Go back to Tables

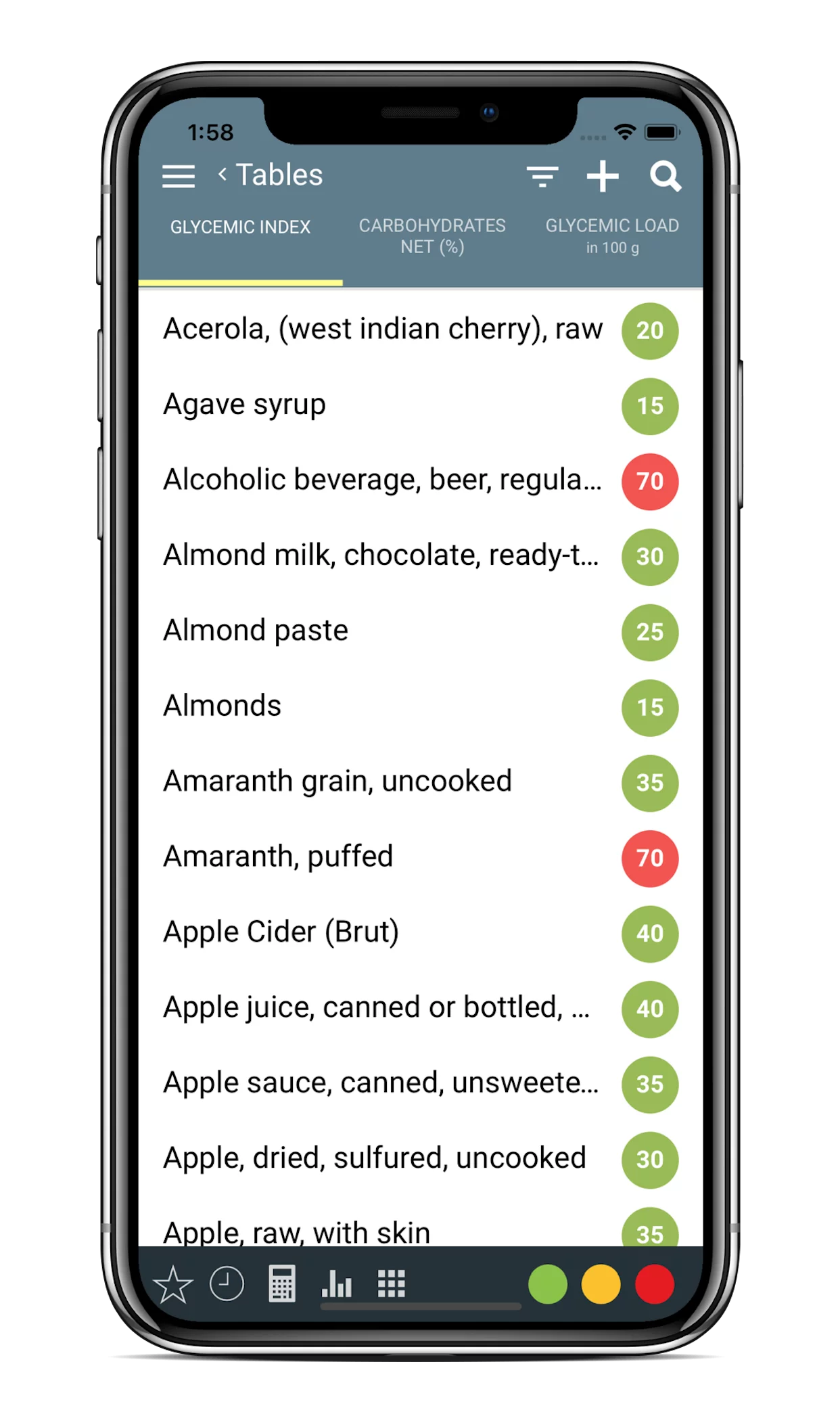[271, 175]
